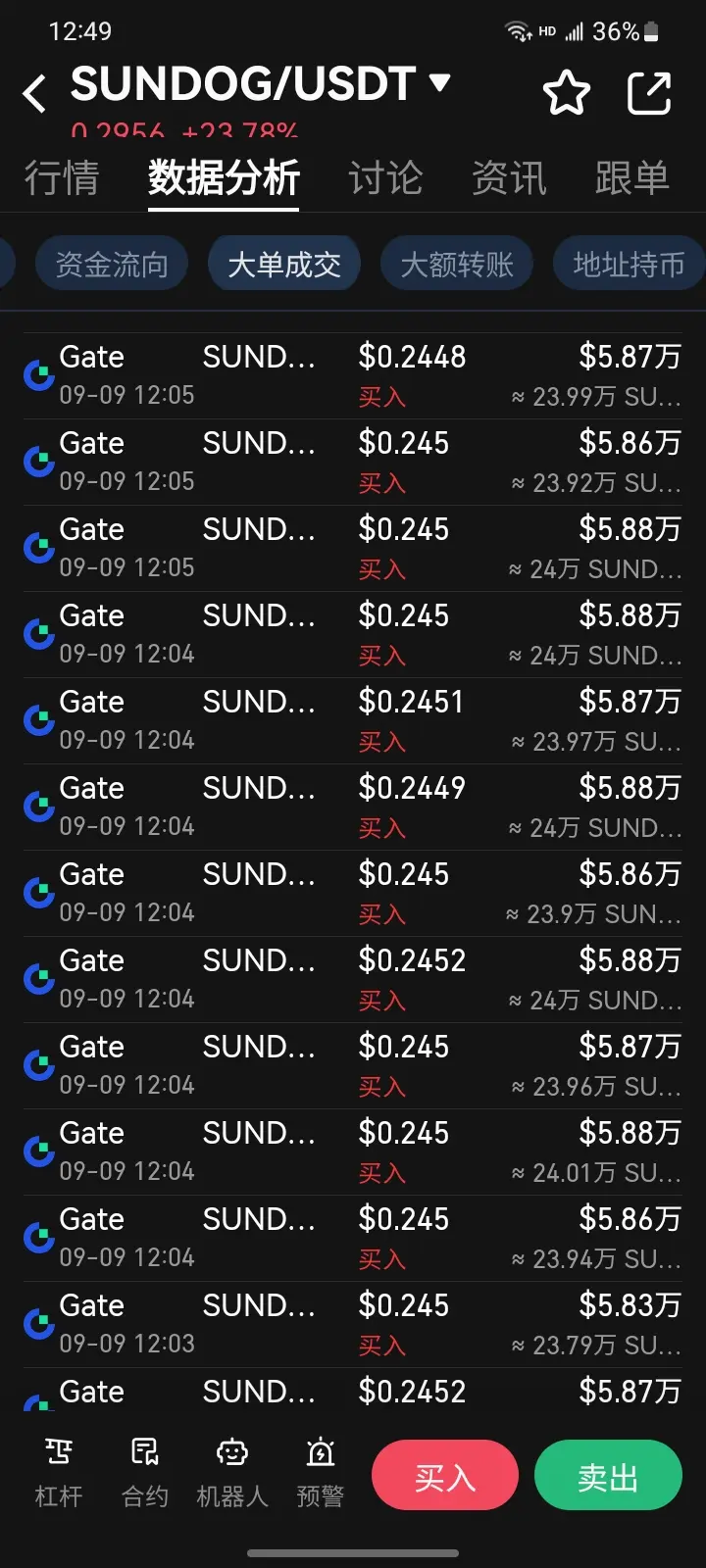Open the SUNDOG/USDT pair dropdown
Screen dimensions: 706x1568
click(x=439, y=83)
